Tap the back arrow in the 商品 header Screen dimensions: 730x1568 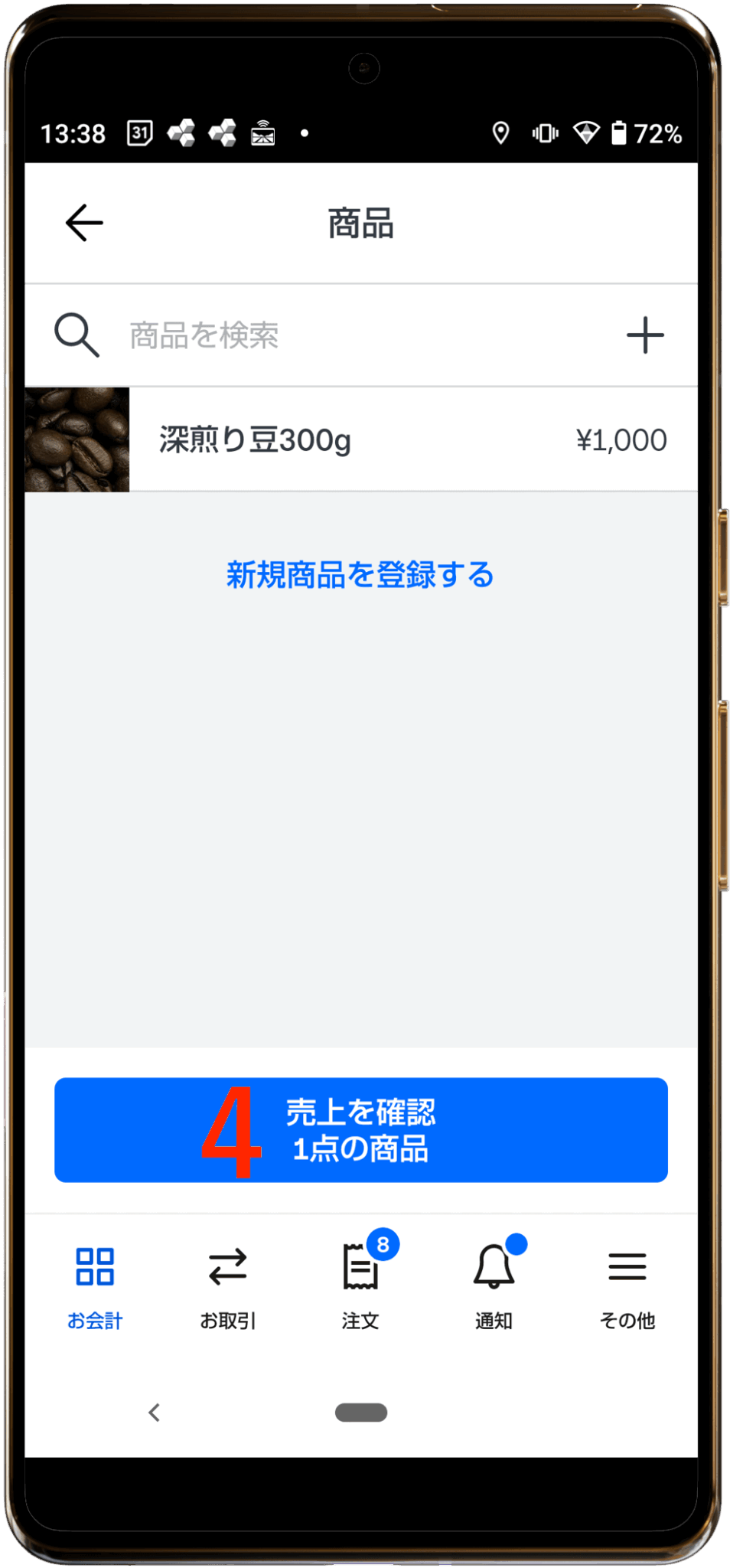coord(83,222)
